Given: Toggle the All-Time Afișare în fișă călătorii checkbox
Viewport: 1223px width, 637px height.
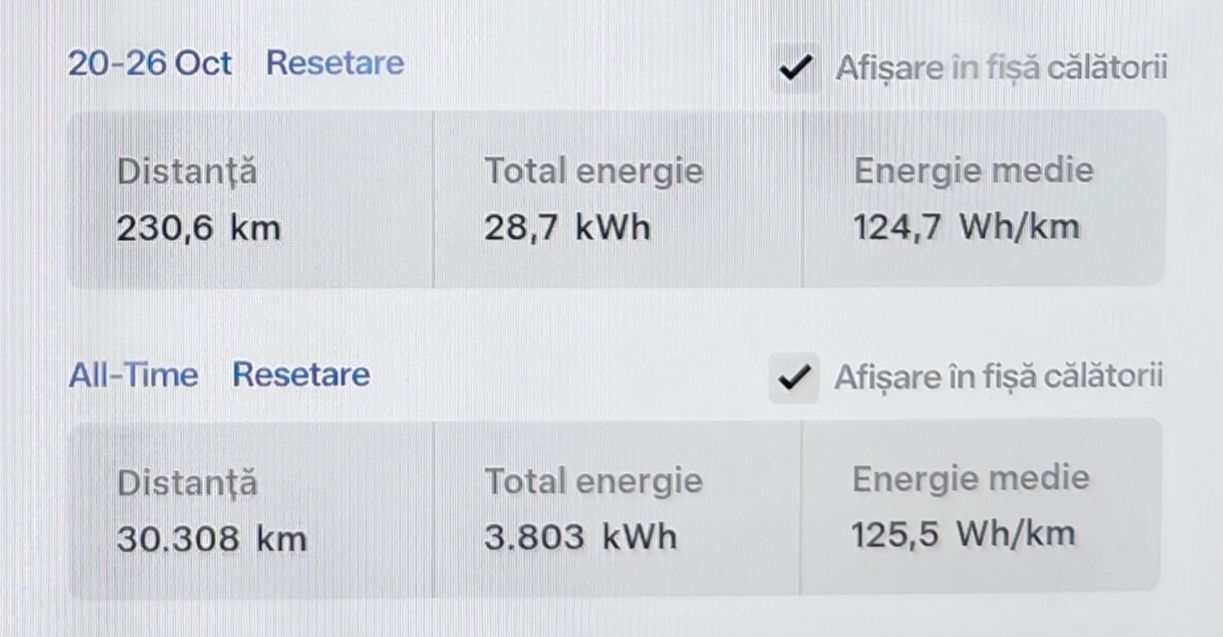Looking at the screenshot, I should point(793,379).
